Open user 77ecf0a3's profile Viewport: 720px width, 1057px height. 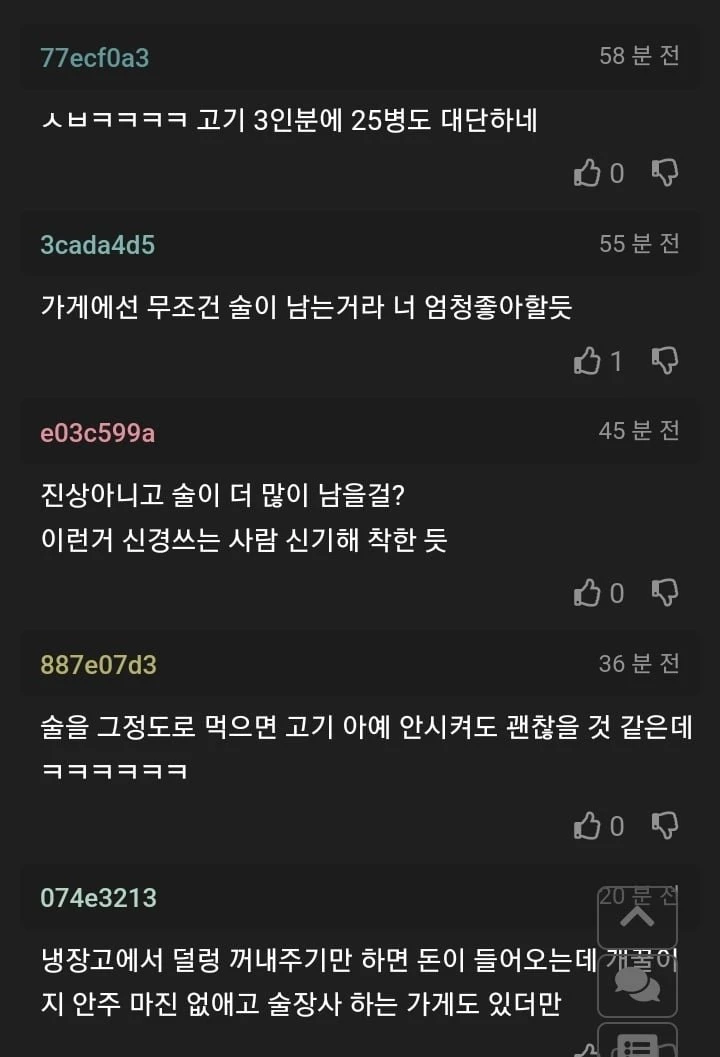pyautogui.click(x=94, y=57)
